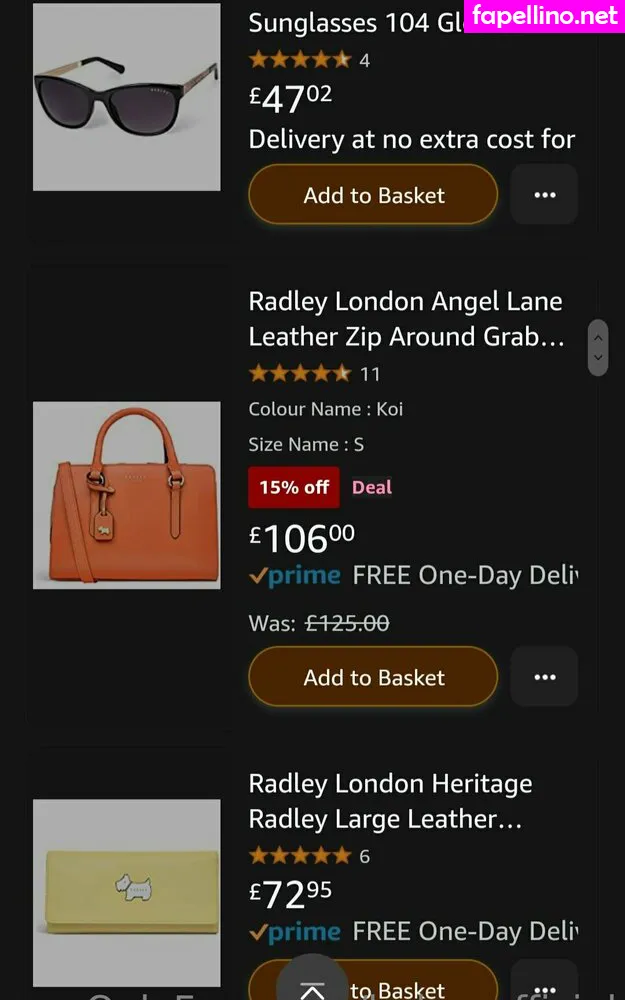Viewport: 625px width, 1000px height.
Task: Open Radley London Heritage Large Leather title
Action: click(x=390, y=801)
